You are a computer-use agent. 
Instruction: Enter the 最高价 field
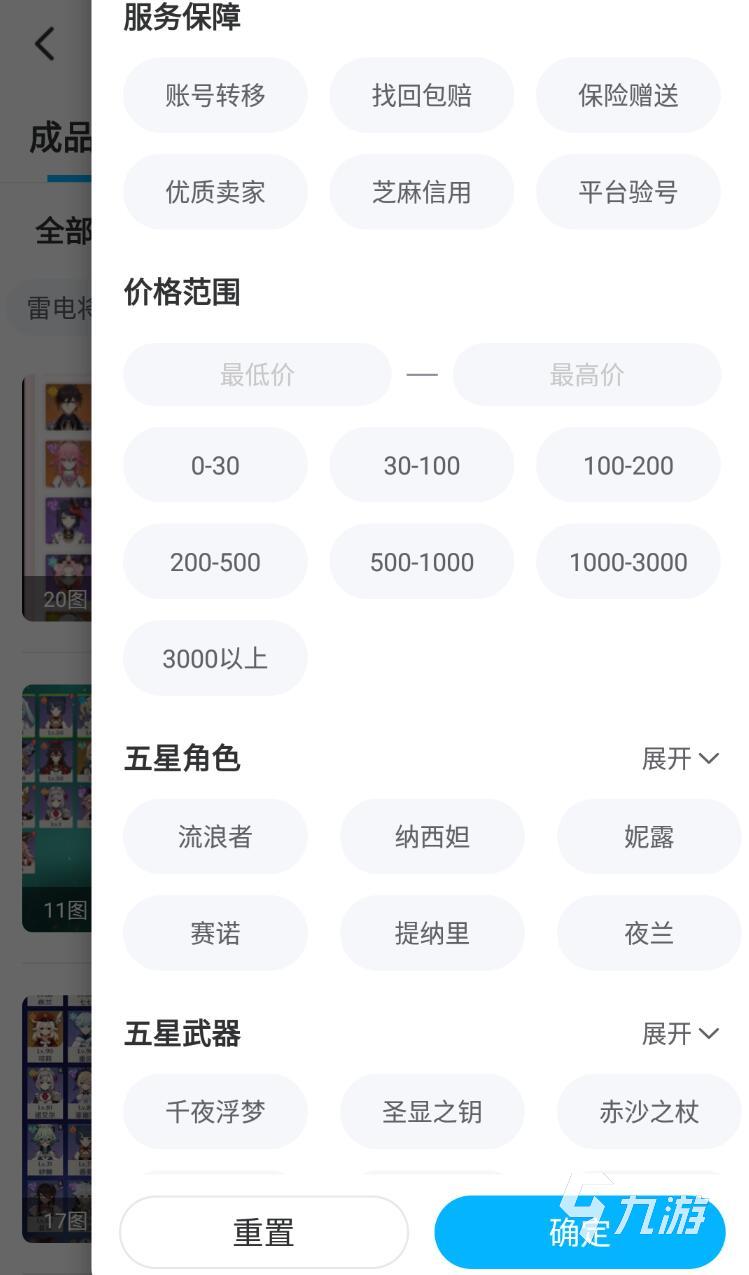(587, 375)
